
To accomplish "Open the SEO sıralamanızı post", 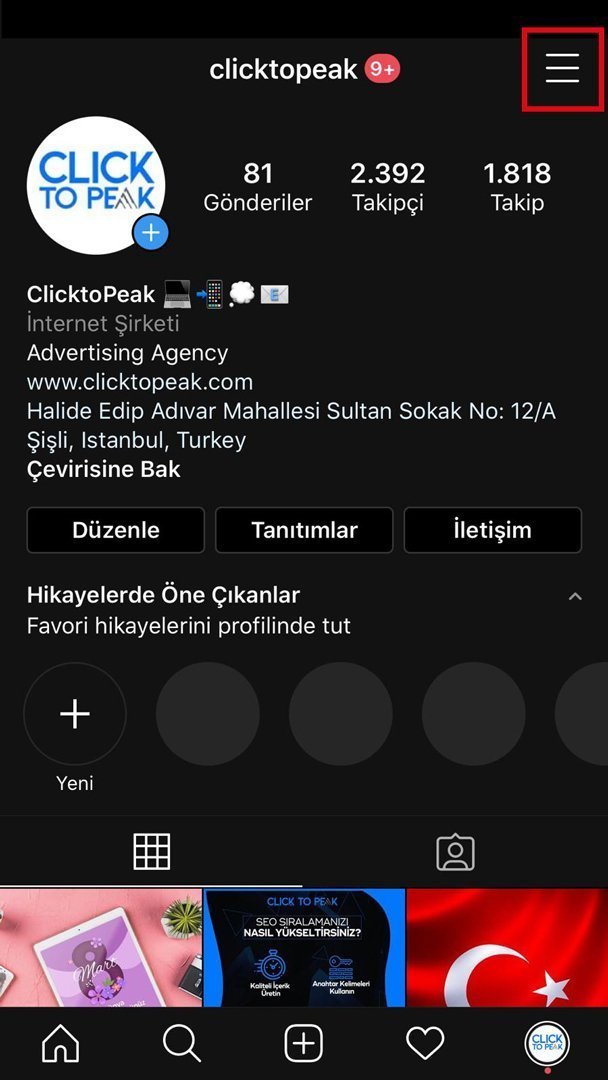I will pos(304,948).
